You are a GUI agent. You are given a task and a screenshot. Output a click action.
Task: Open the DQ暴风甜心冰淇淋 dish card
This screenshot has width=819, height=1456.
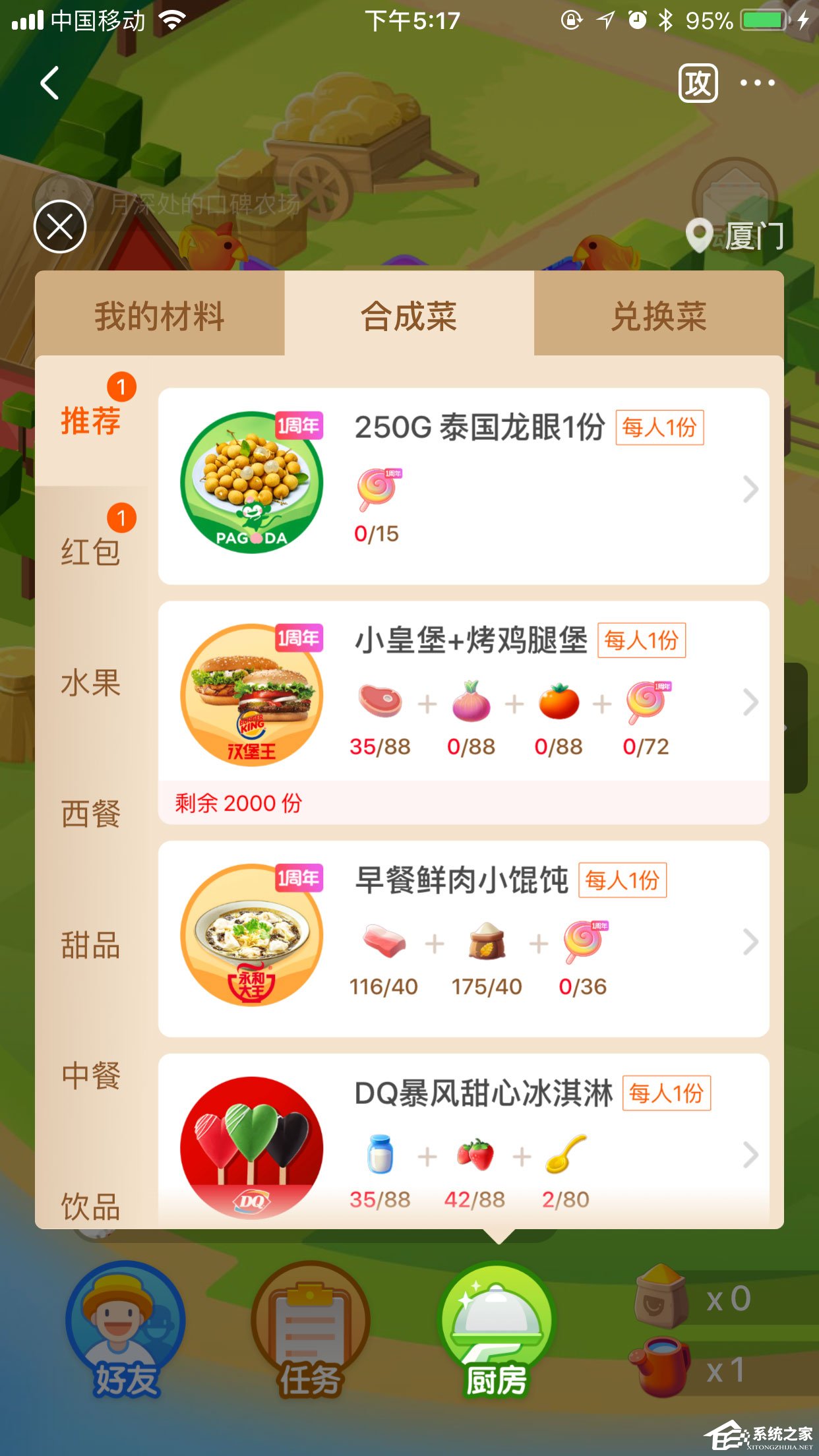pos(463,1144)
